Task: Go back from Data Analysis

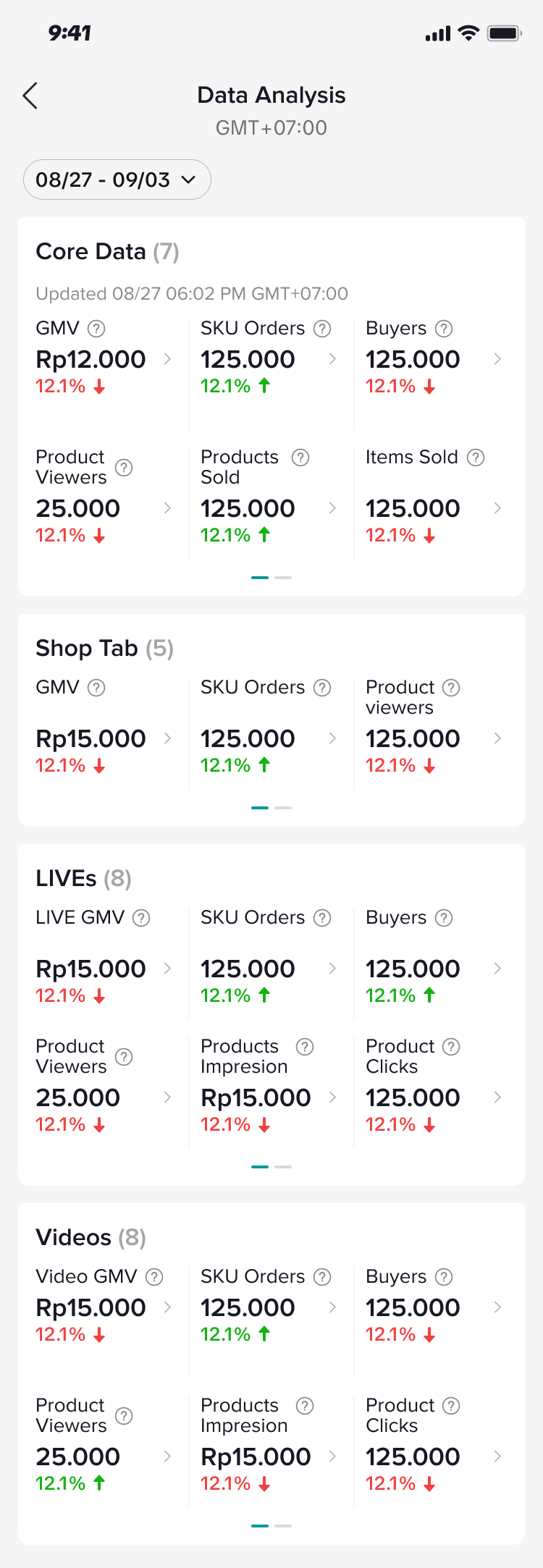Action: [x=30, y=96]
